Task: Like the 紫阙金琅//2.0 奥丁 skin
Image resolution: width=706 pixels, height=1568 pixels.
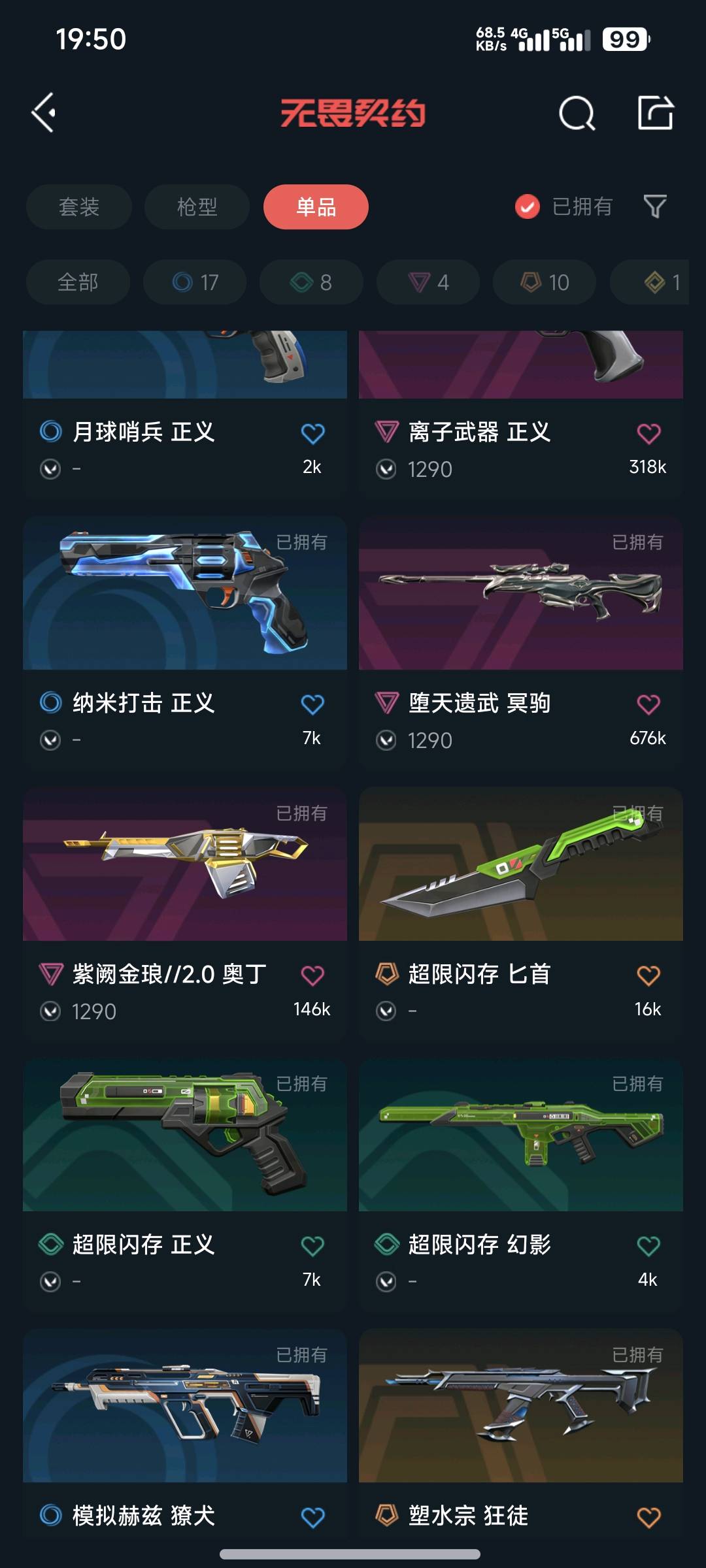Action: (x=312, y=975)
